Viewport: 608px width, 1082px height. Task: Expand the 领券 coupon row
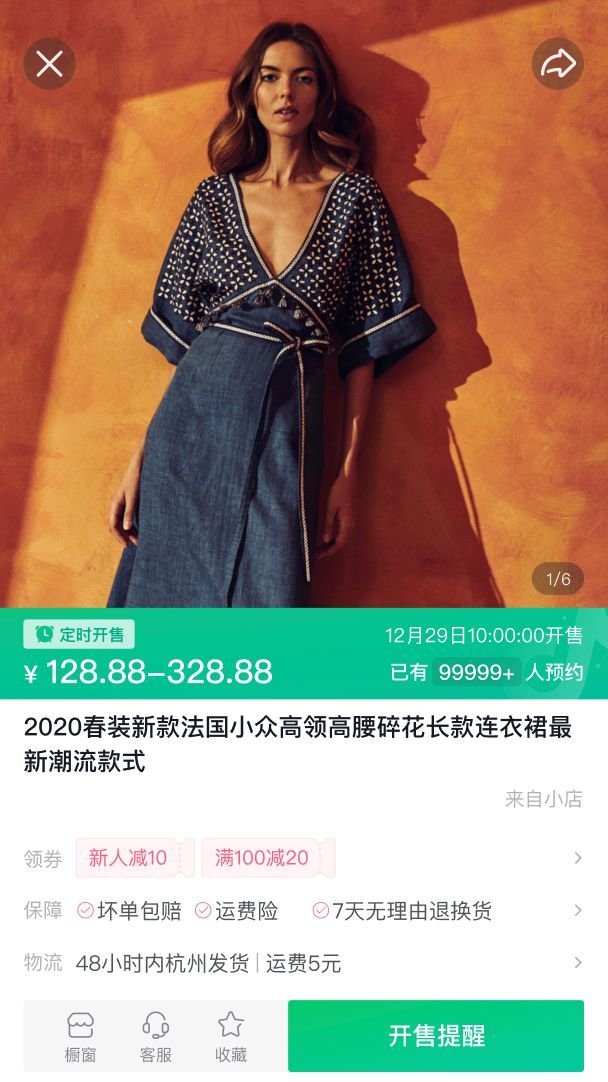577,858
